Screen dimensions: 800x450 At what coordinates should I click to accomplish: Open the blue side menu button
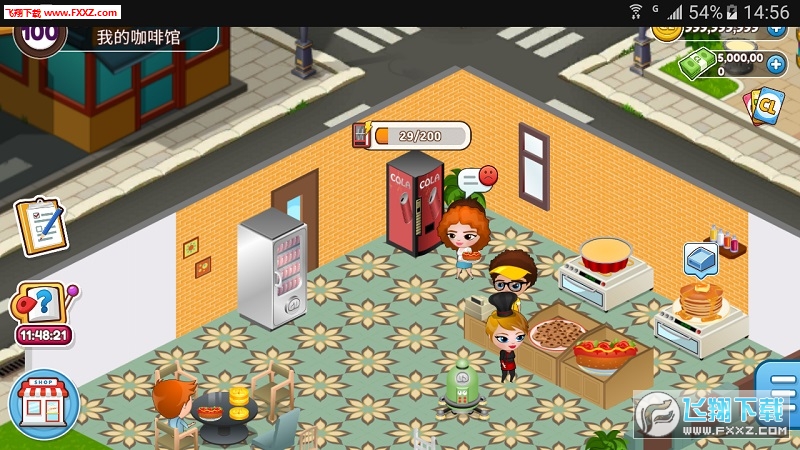coord(778,385)
